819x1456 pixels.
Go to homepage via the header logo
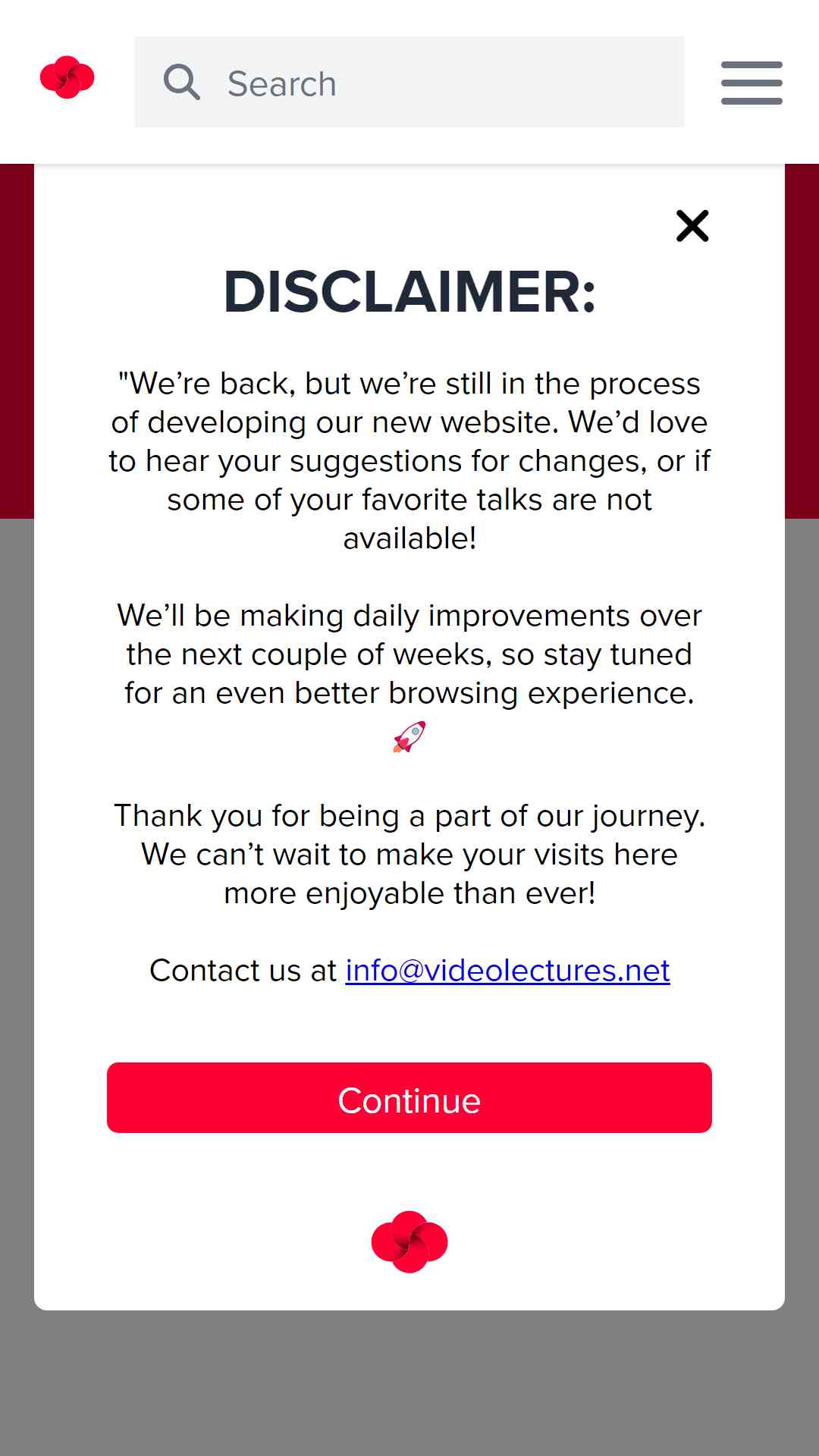[x=67, y=77]
